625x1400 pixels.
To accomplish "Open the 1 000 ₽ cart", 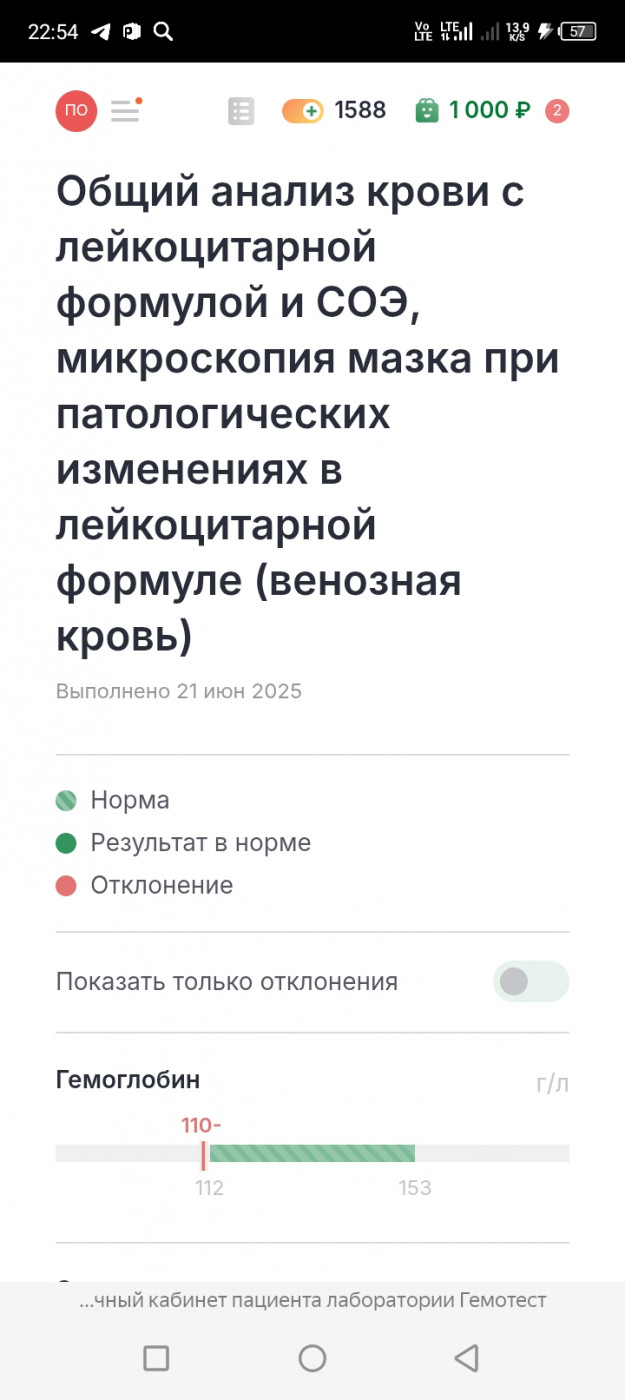I will pos(472,110).
